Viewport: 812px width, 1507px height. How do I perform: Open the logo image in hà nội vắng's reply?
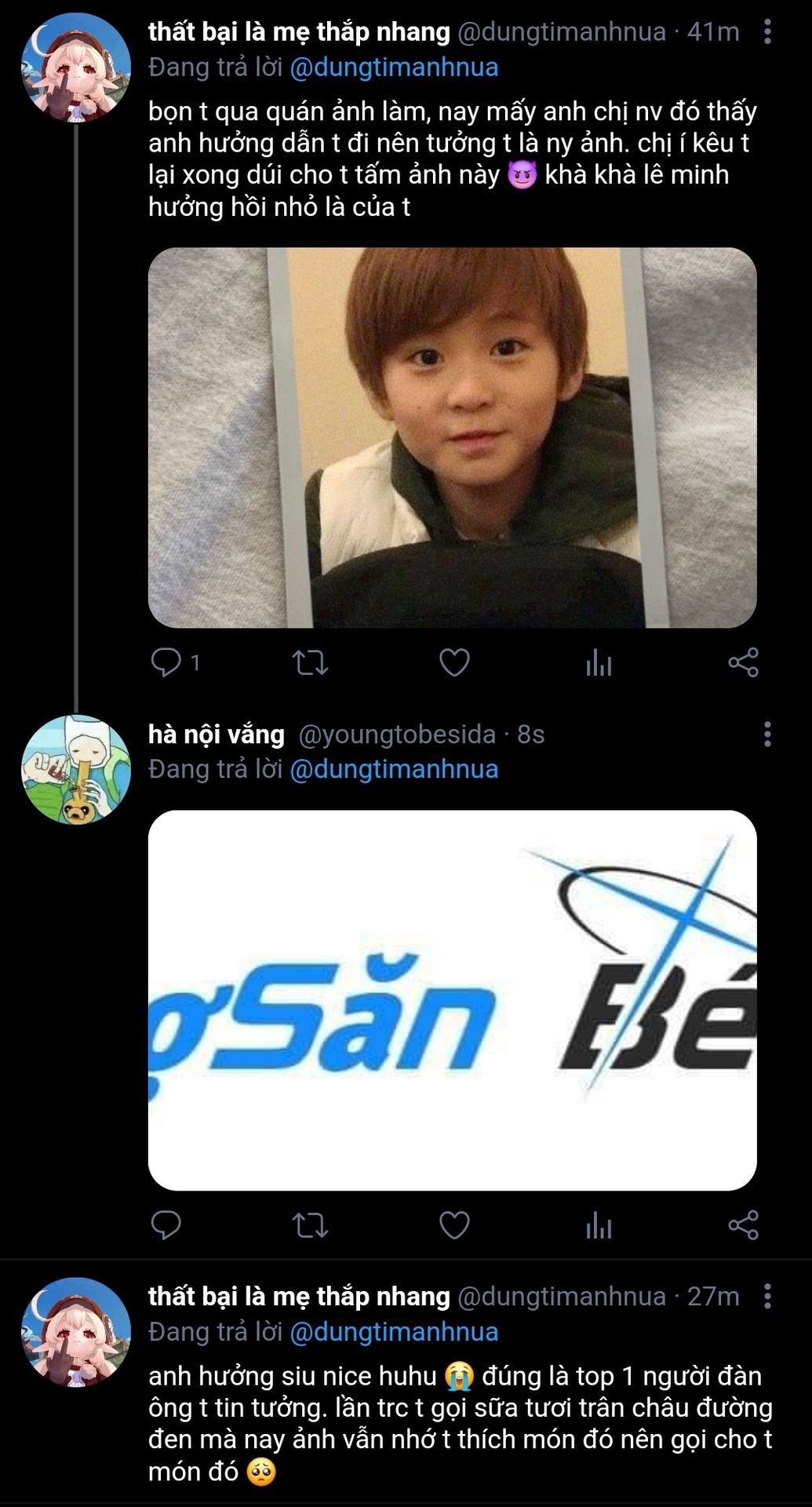pos(453,1000)
